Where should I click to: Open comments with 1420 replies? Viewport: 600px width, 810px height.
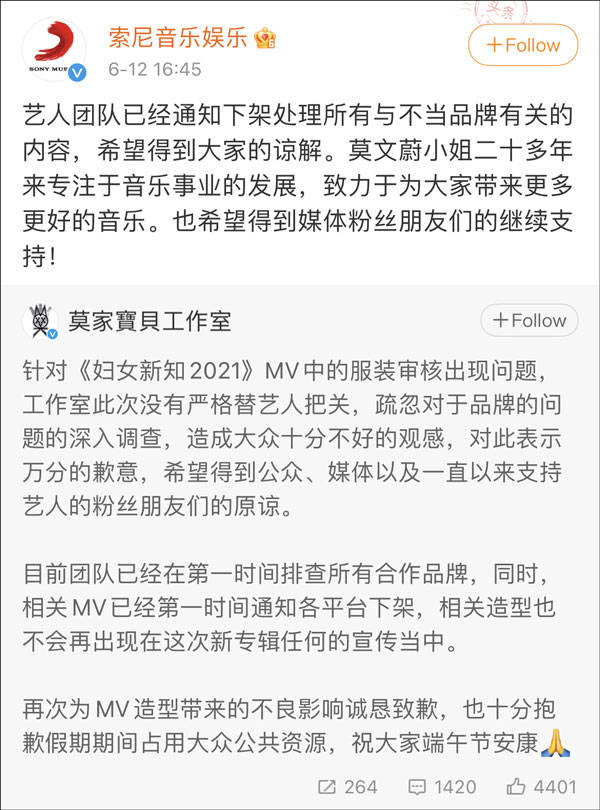pyautogui.click(x=442, y=787)
